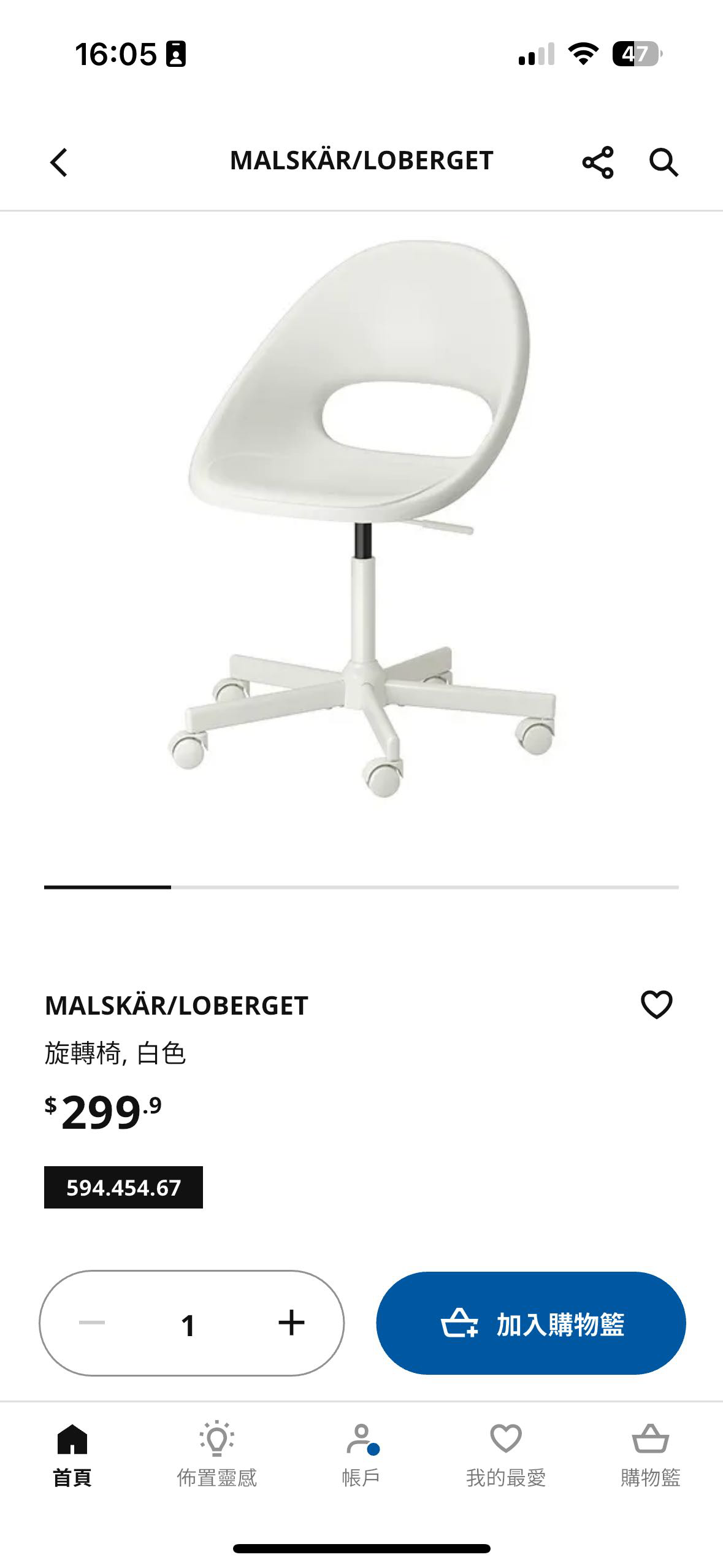723x1568 pixels.
Task: Open the search magnifier icon
Action: coord(664,162)
